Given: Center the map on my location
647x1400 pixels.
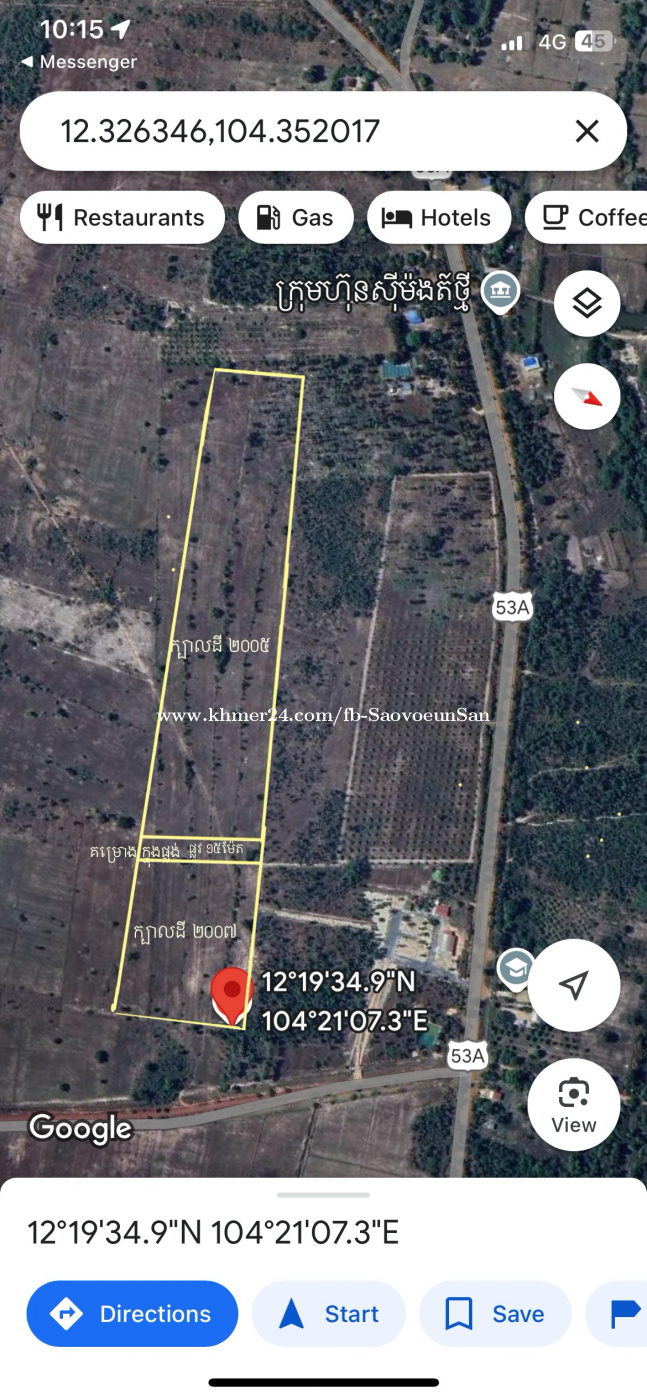Looking at the screenshot, I should 573,986.
